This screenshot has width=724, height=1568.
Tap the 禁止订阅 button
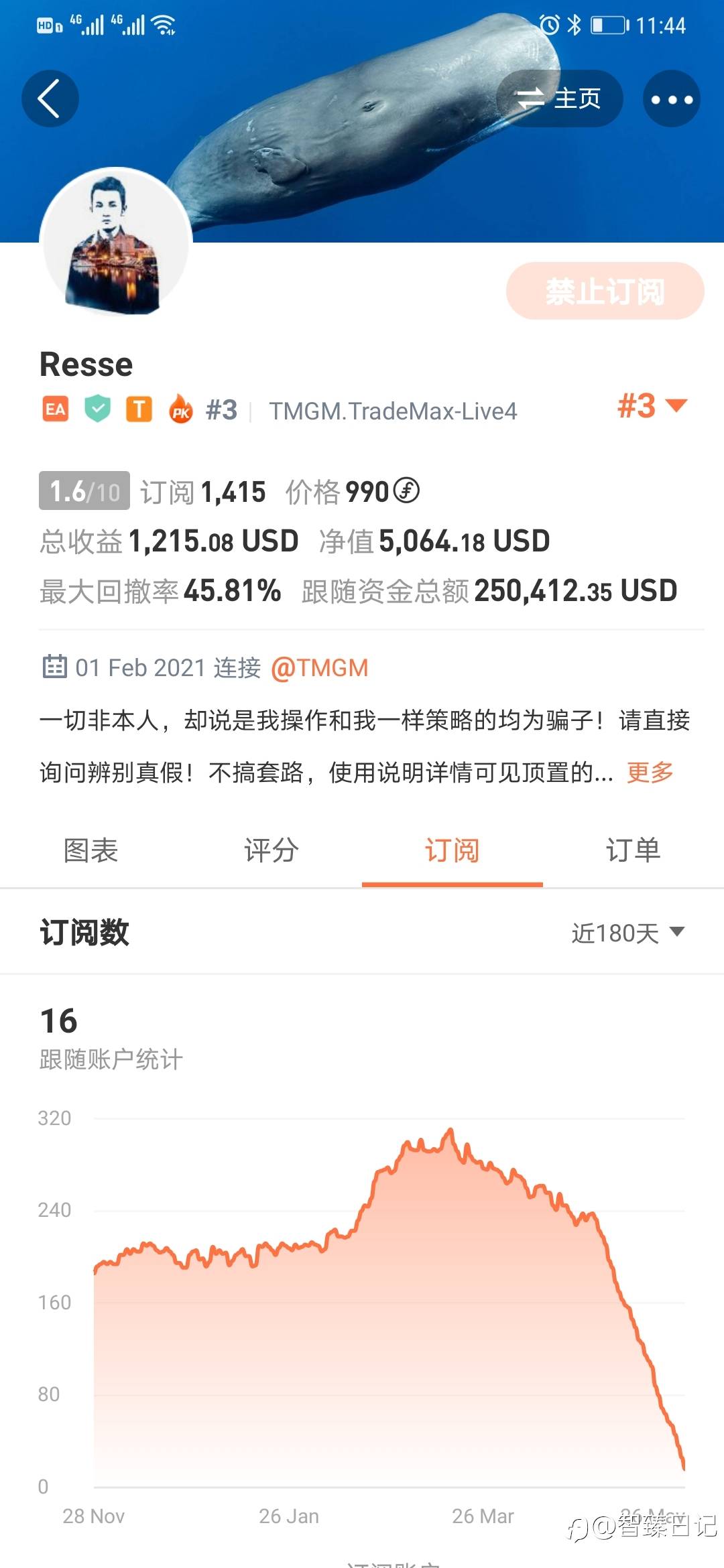605,291
